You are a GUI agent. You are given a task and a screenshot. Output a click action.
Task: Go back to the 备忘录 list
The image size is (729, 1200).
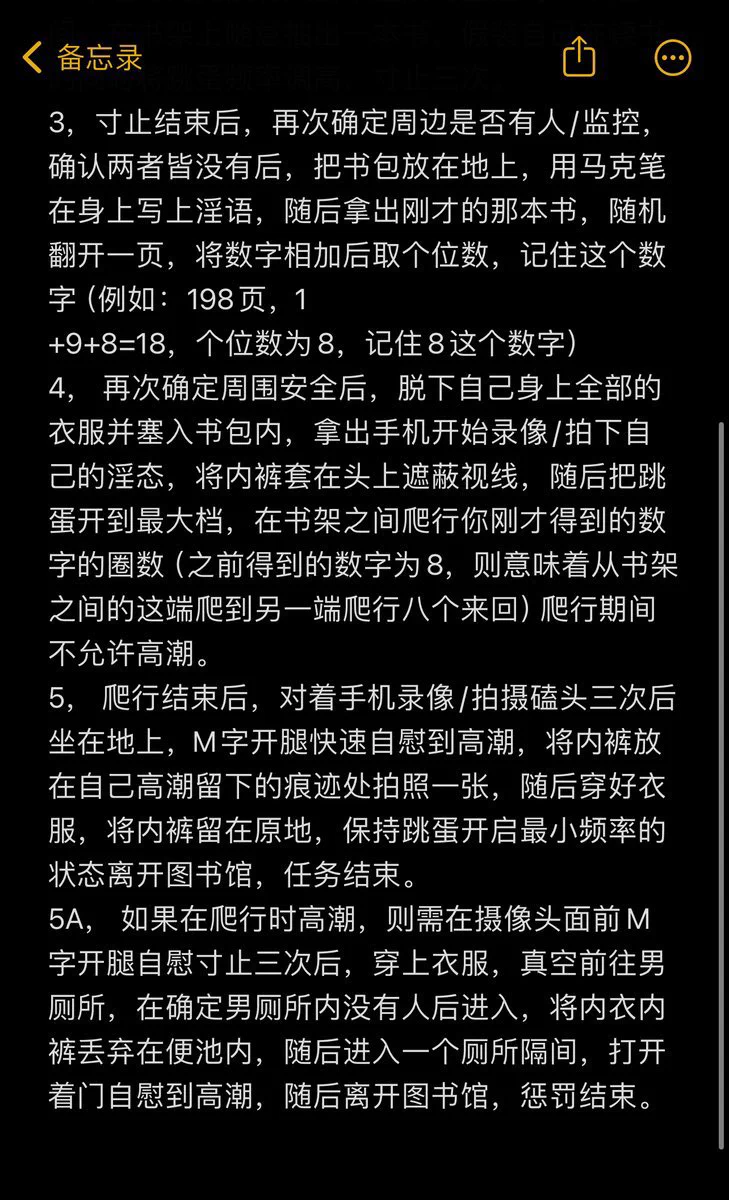(x=82, y=58)
